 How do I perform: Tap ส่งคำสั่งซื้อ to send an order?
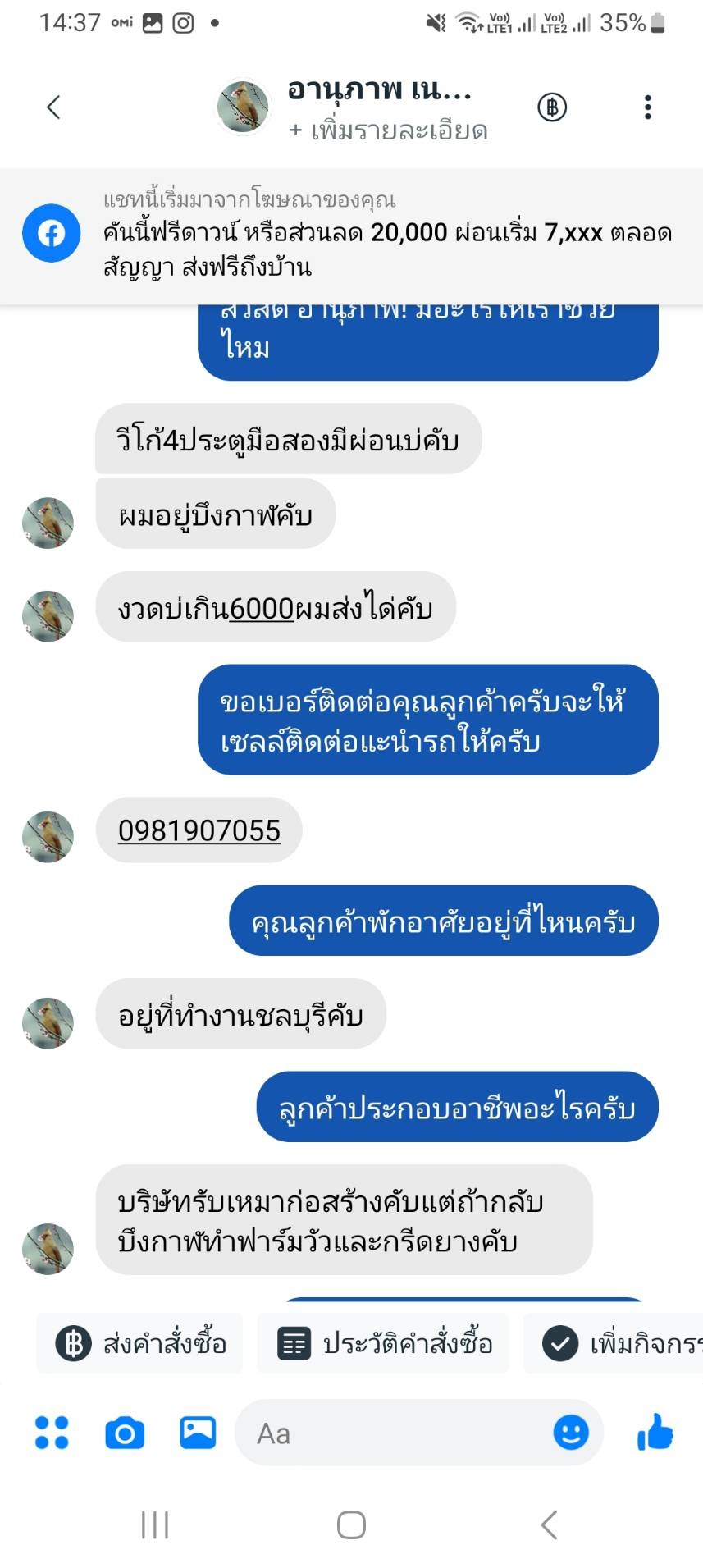(x=139, y=1343)
